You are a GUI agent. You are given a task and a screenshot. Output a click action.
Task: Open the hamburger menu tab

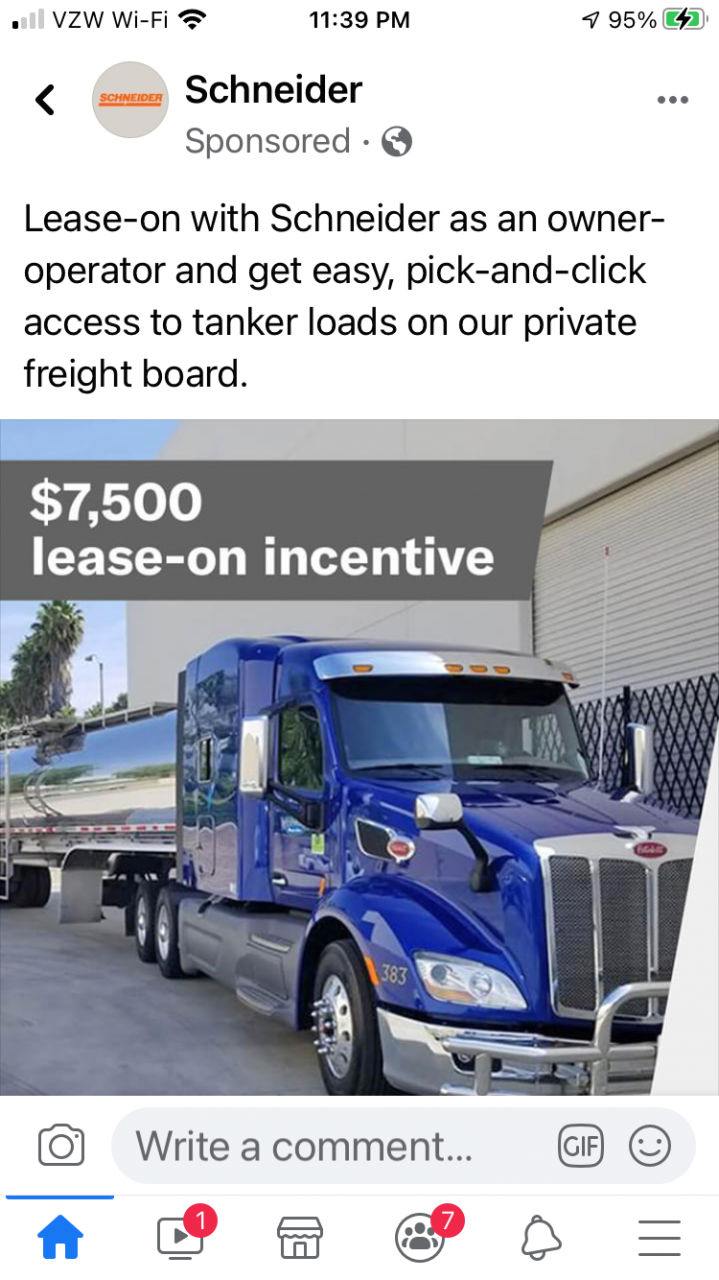[659, 1238]
